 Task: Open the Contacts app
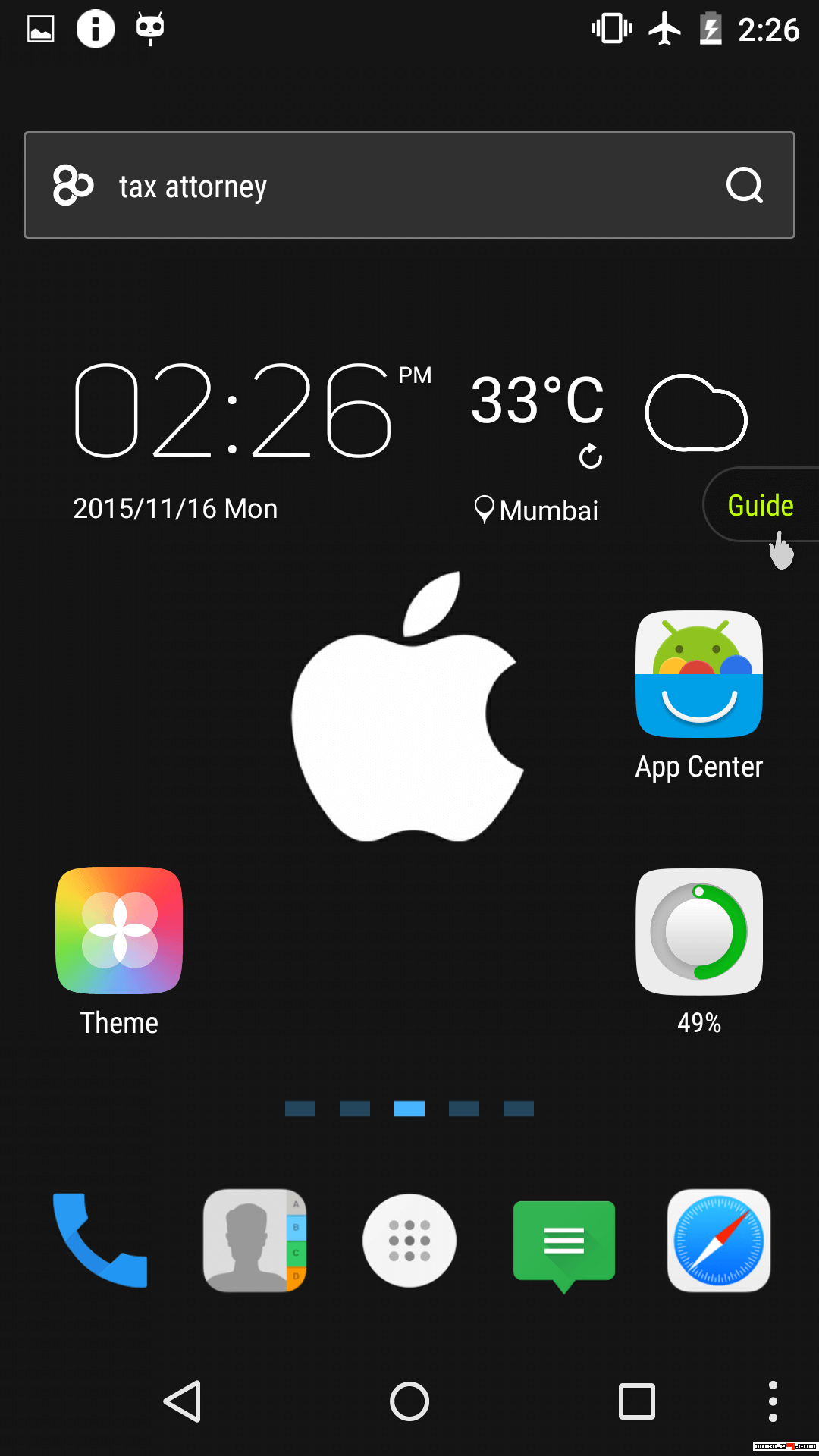255,1241
